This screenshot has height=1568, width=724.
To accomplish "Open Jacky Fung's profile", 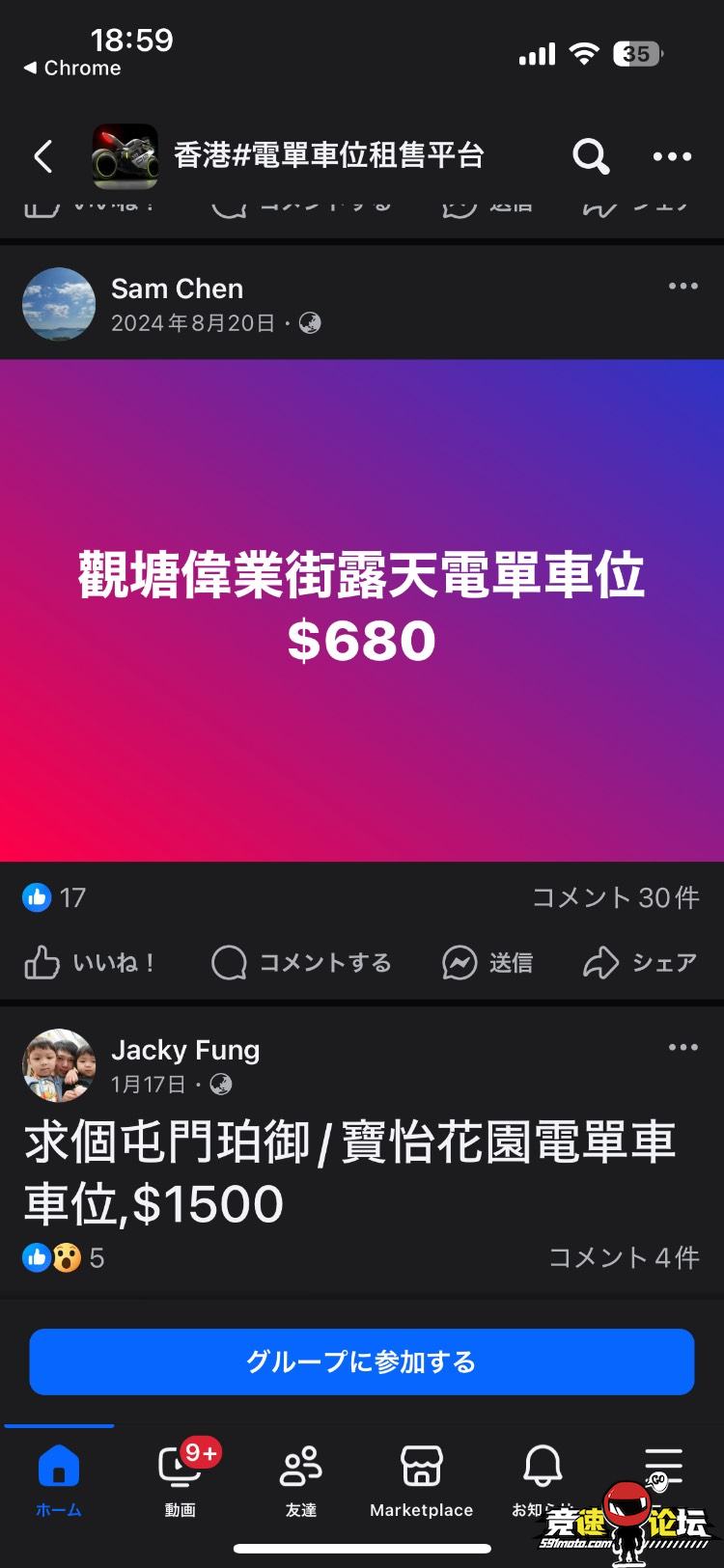I will pos(185,1050).
